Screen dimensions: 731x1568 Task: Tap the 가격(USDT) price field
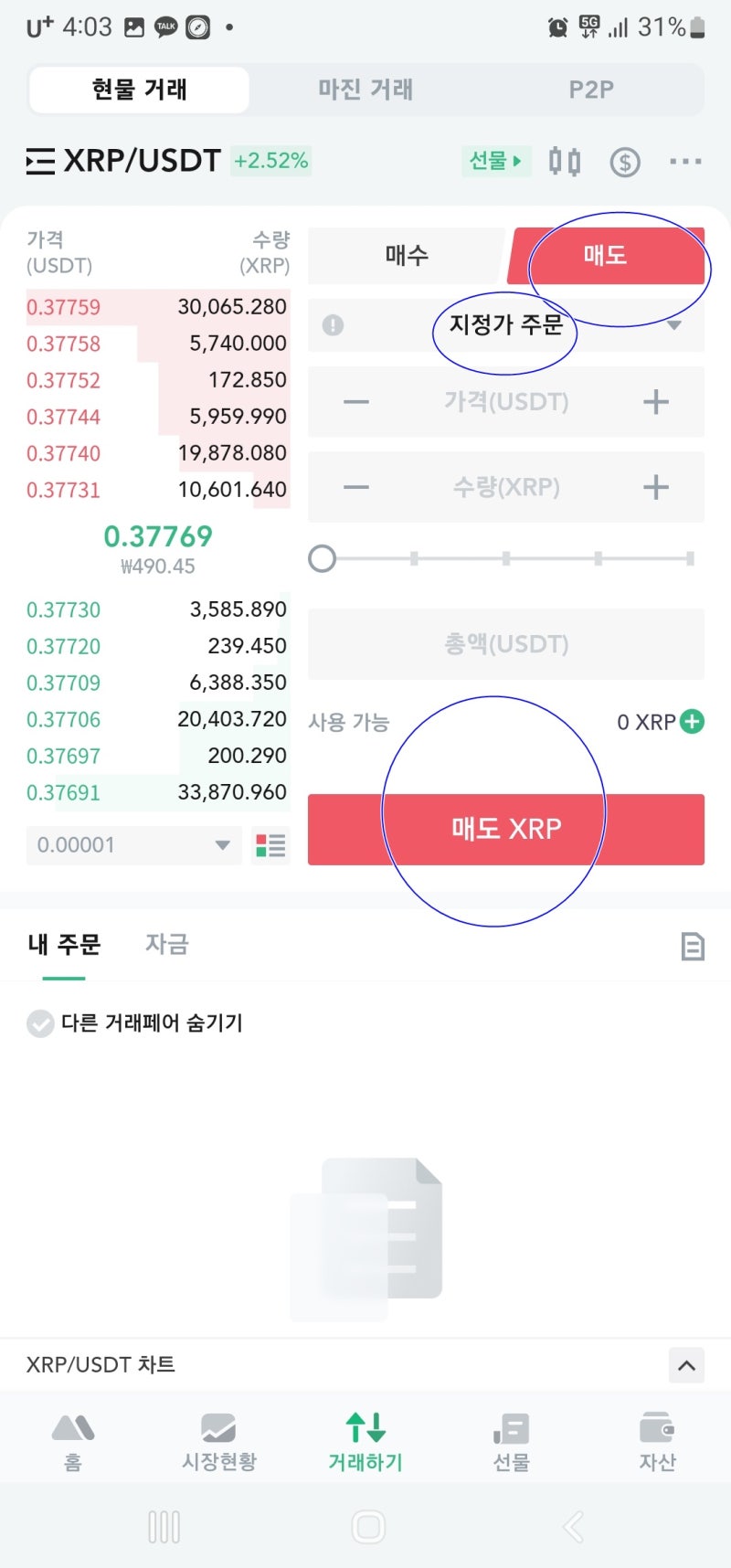(x=506, y=401)
